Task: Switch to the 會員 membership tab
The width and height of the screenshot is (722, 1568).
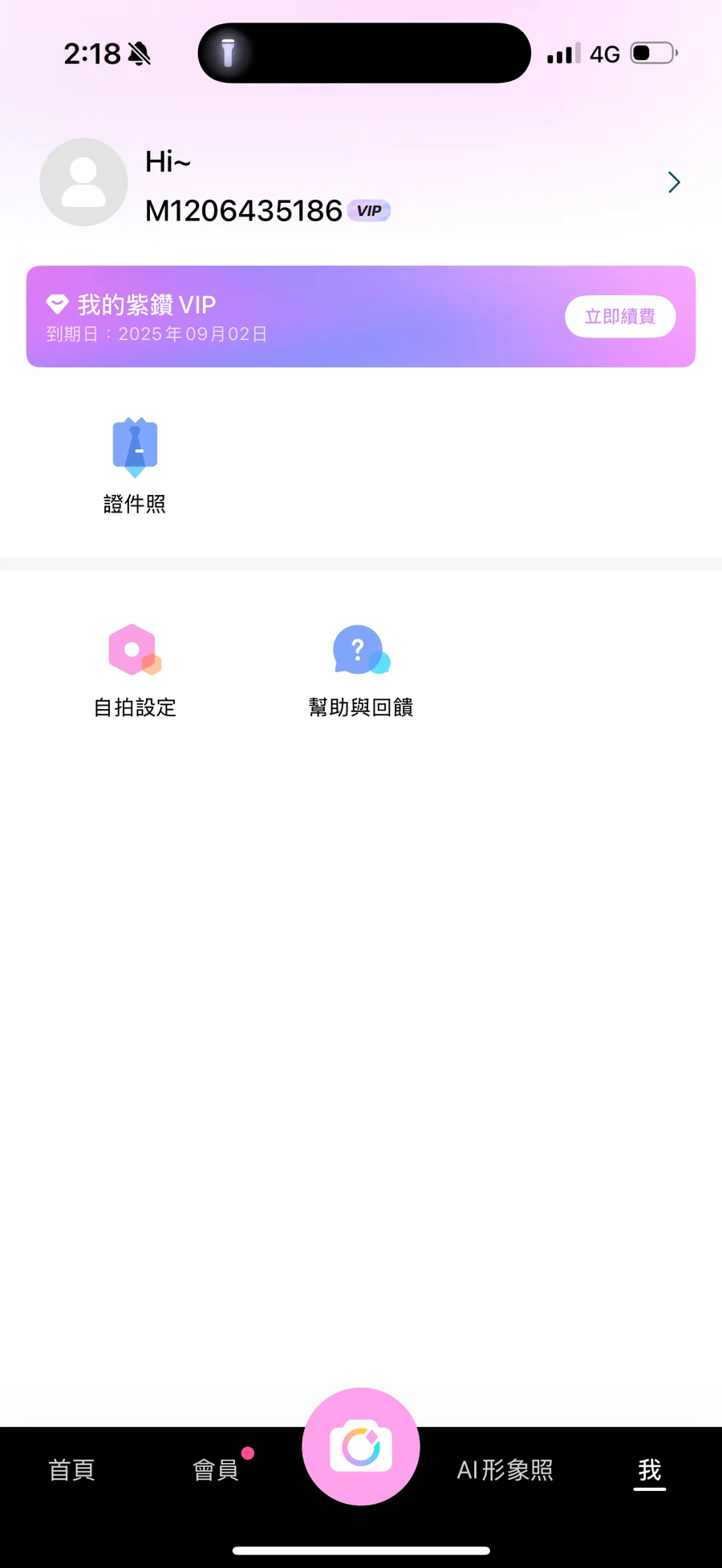Action: (217, 1469)
